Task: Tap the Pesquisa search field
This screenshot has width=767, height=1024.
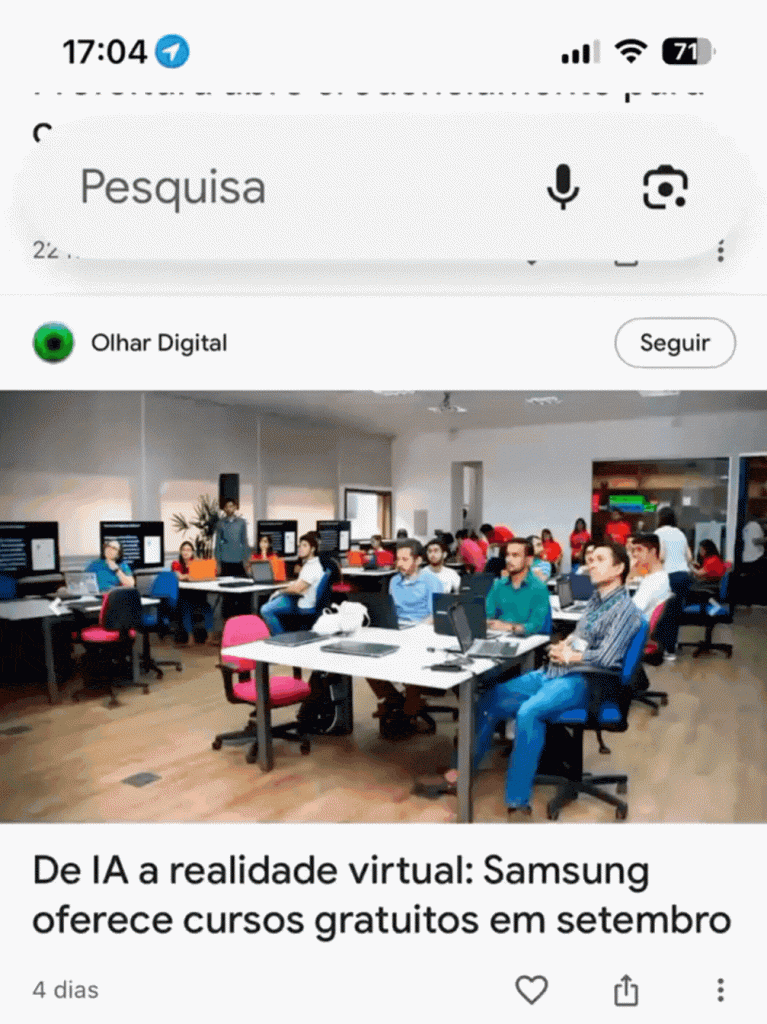Action: pyautogui.click(x=300, y=188)
